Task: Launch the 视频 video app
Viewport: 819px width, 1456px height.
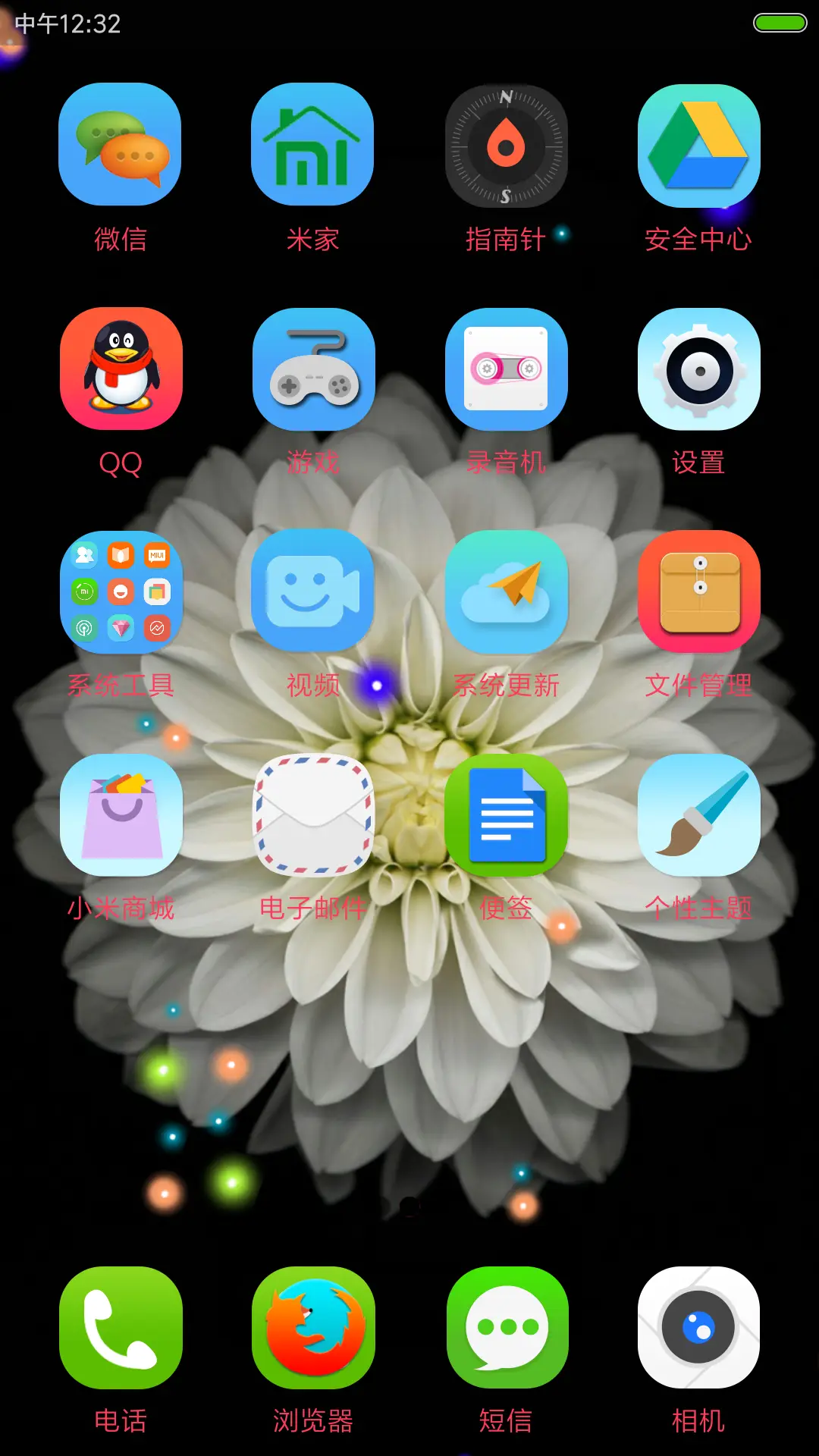Action: tap(313, 591)
